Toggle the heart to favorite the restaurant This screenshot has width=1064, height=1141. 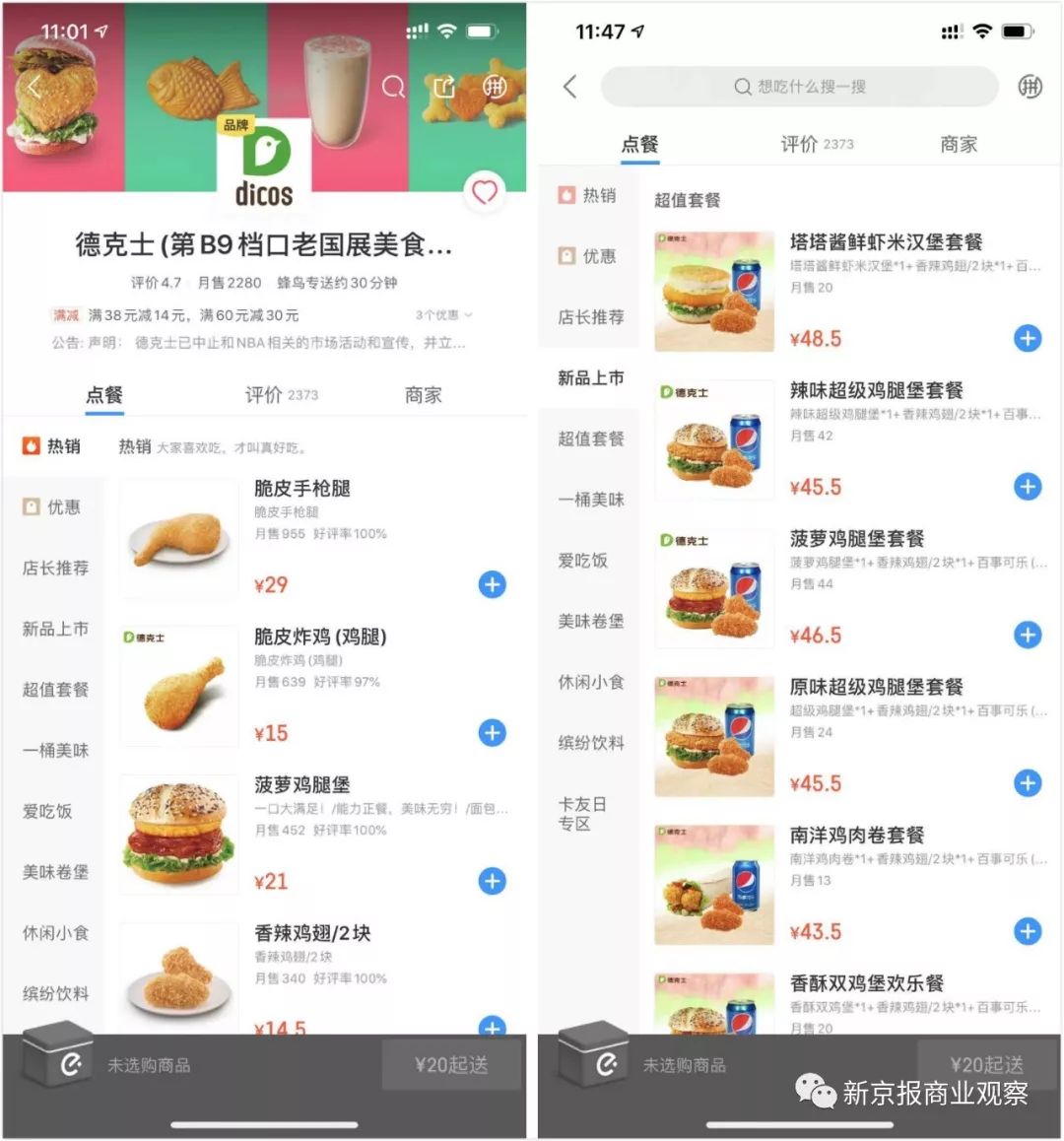pos(484,193)
